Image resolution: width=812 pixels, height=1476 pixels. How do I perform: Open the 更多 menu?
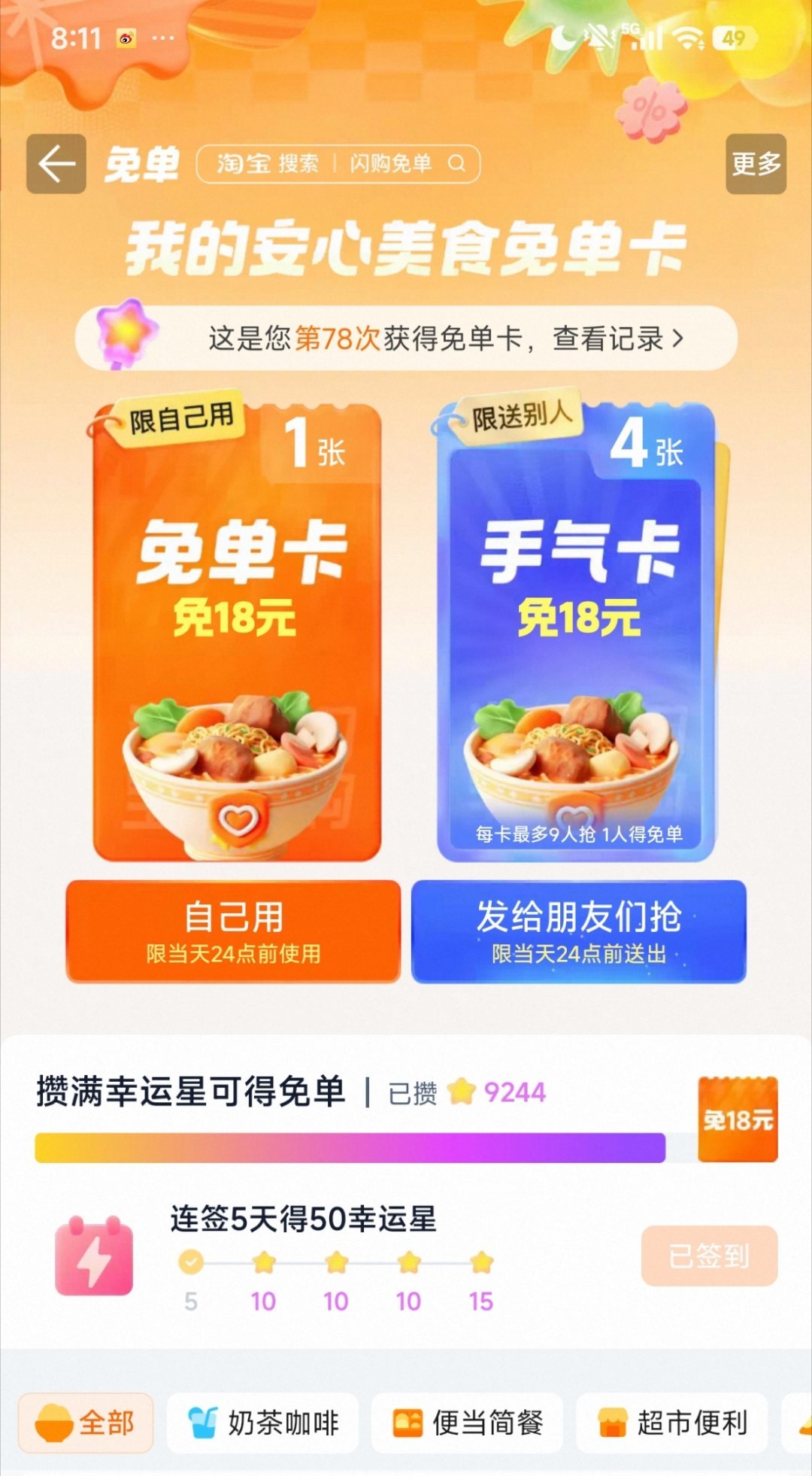pos(756,164)
